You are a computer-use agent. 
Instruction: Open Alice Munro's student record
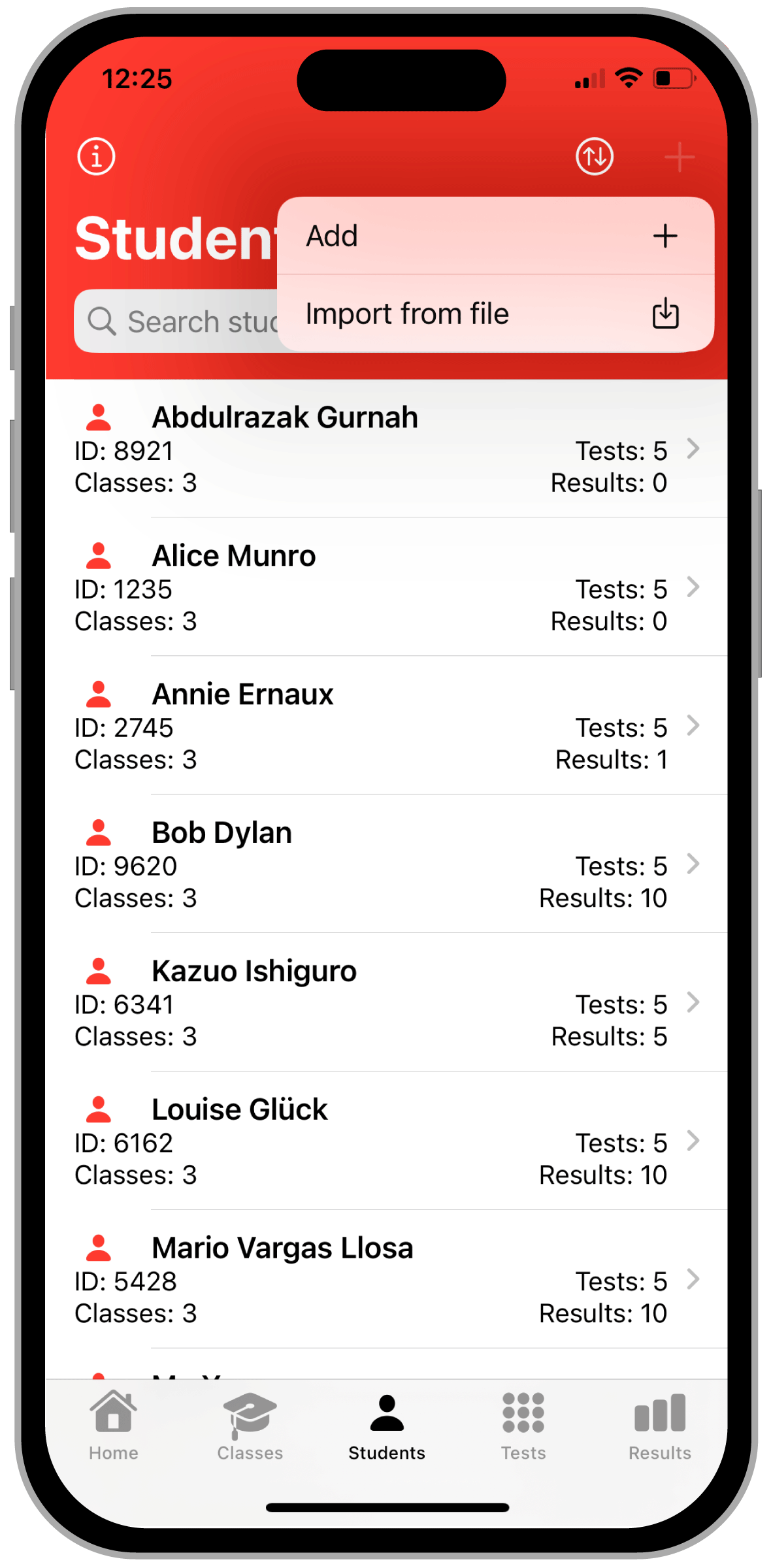[386, 587]
